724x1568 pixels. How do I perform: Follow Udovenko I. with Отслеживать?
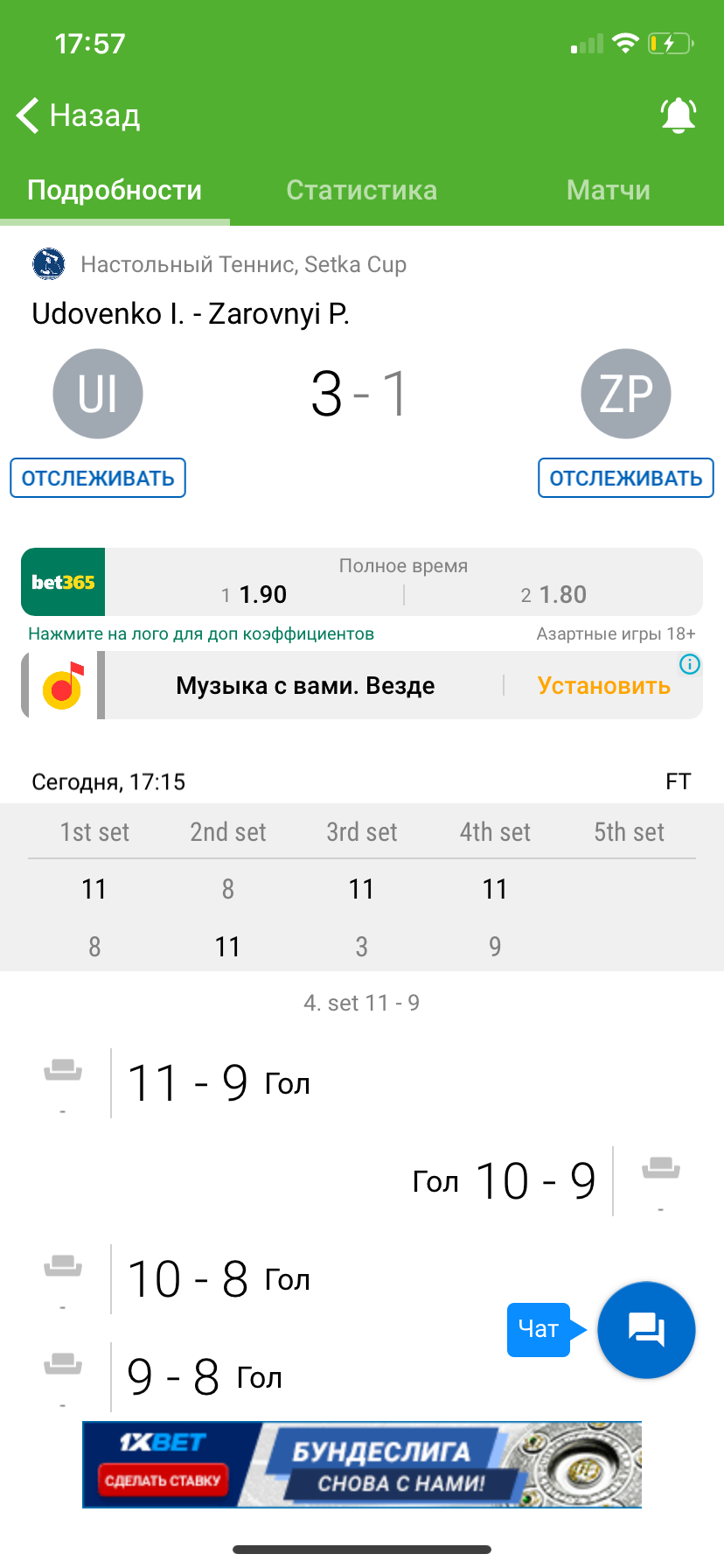(98, 478)
